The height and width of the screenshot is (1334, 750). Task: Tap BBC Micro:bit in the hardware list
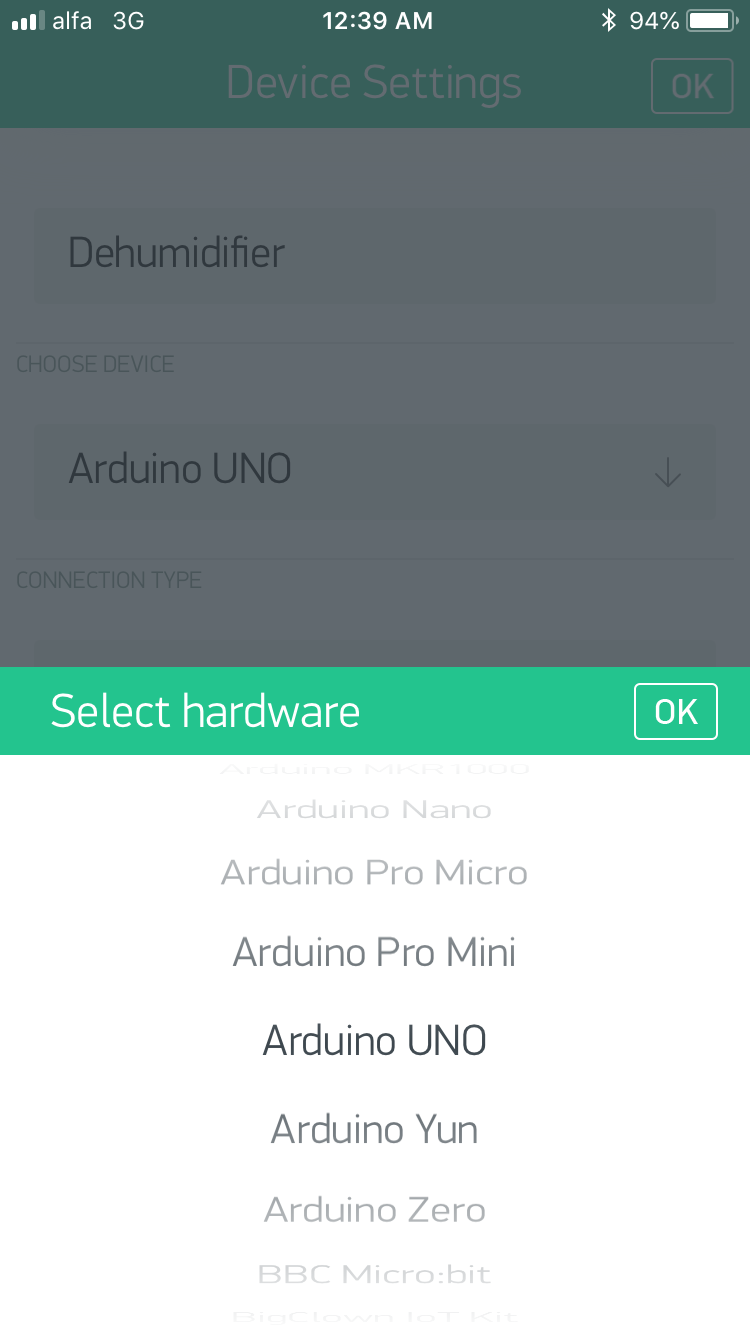tap(374, 1275)
